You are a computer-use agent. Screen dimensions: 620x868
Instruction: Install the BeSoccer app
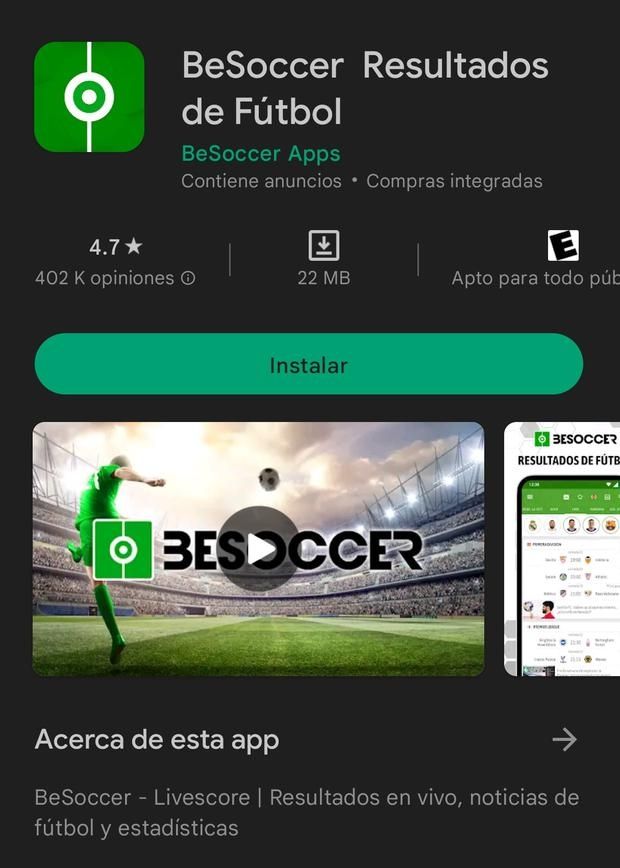pyautogui.click(x=308, y=364)
